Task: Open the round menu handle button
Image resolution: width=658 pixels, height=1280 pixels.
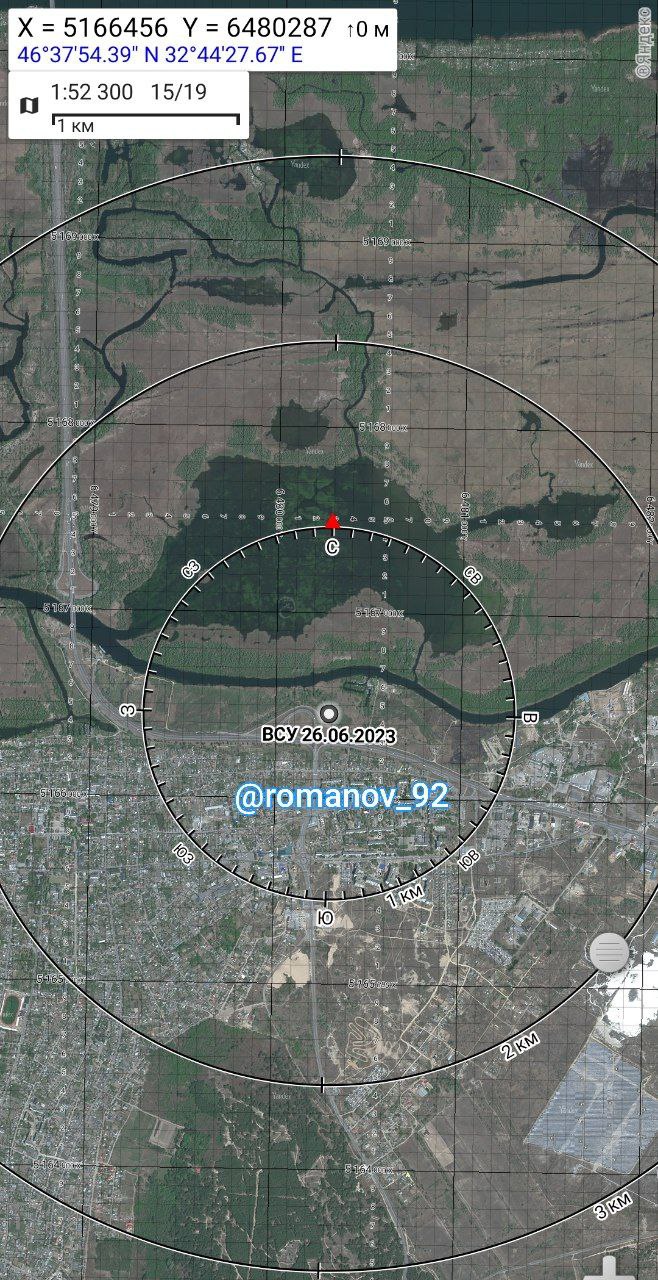Action: click(609, 952)
